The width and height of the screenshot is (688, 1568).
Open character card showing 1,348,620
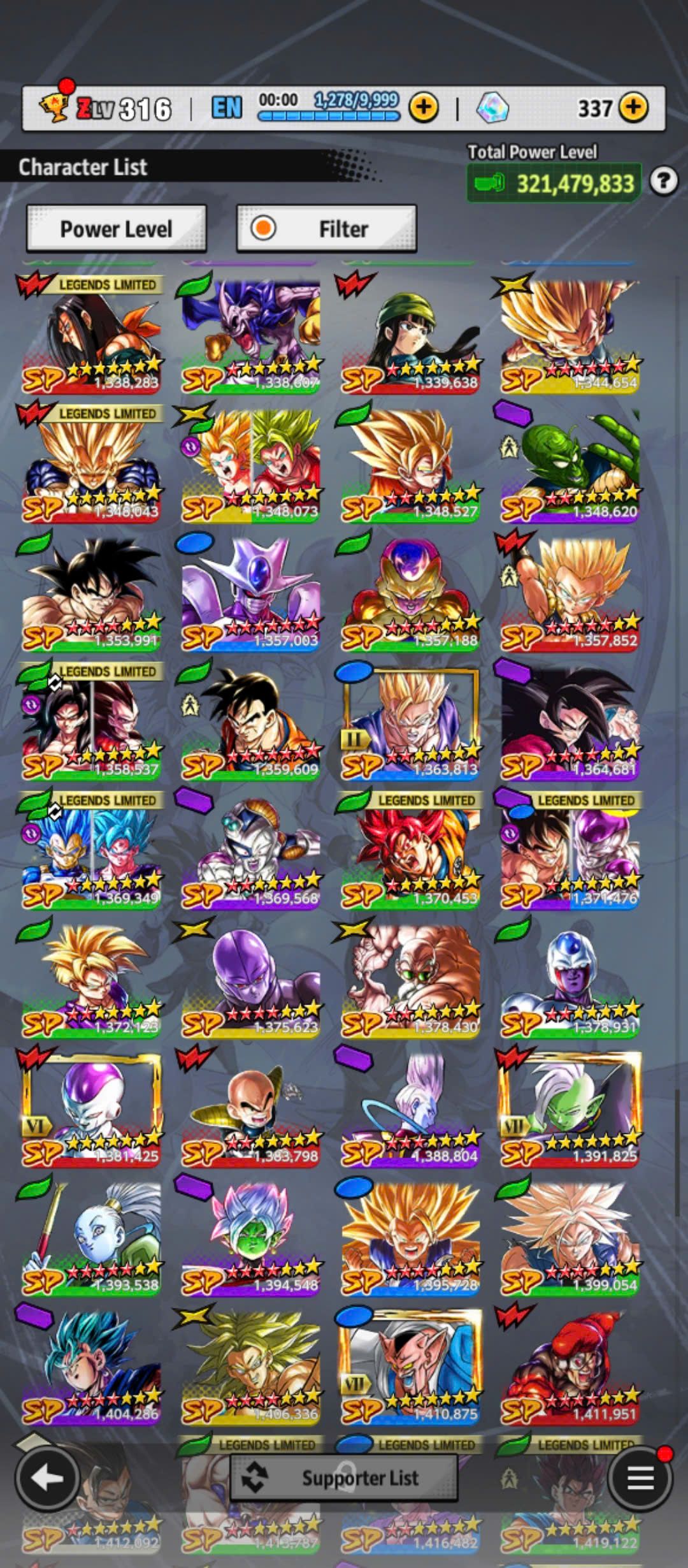tap(570, 464)
